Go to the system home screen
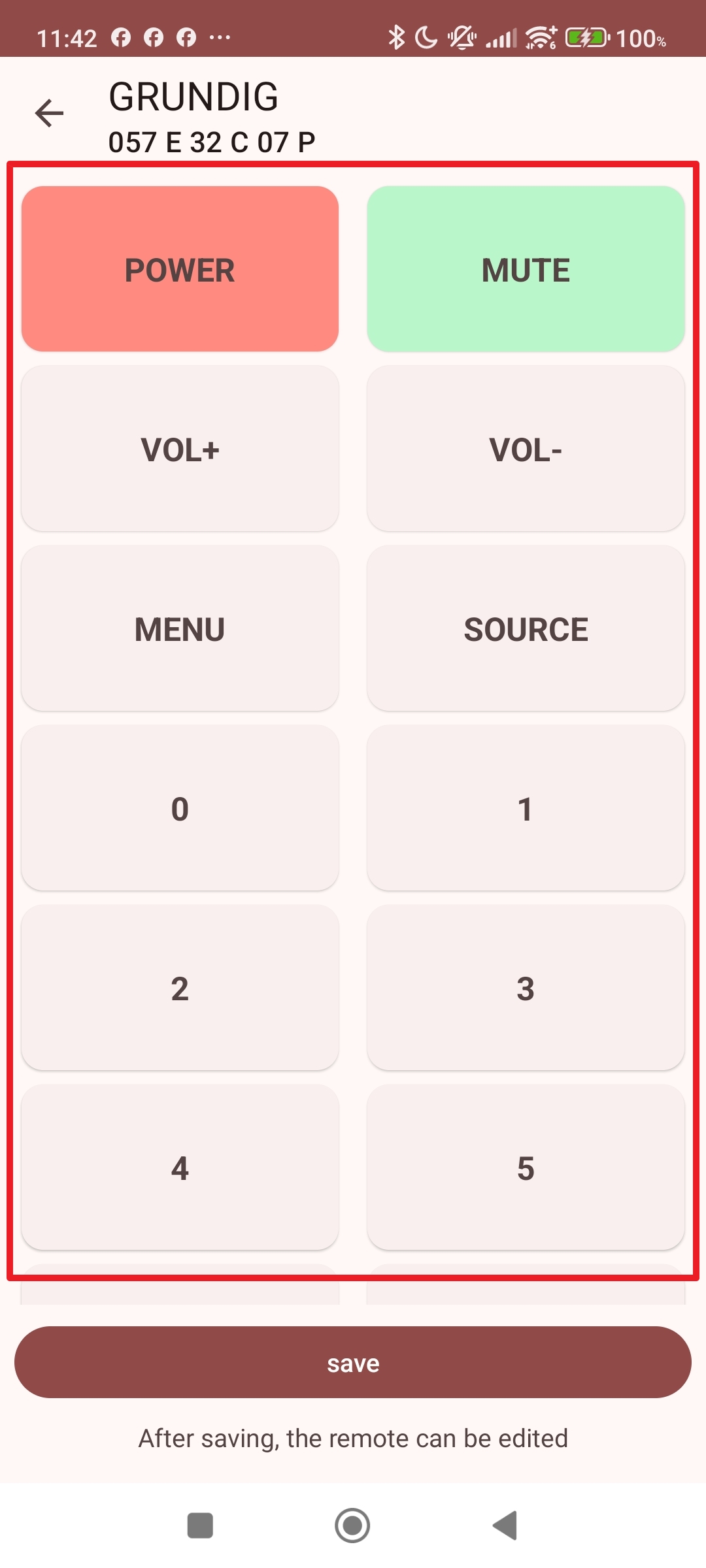 pyautogui.click(x=352, y=1526)
